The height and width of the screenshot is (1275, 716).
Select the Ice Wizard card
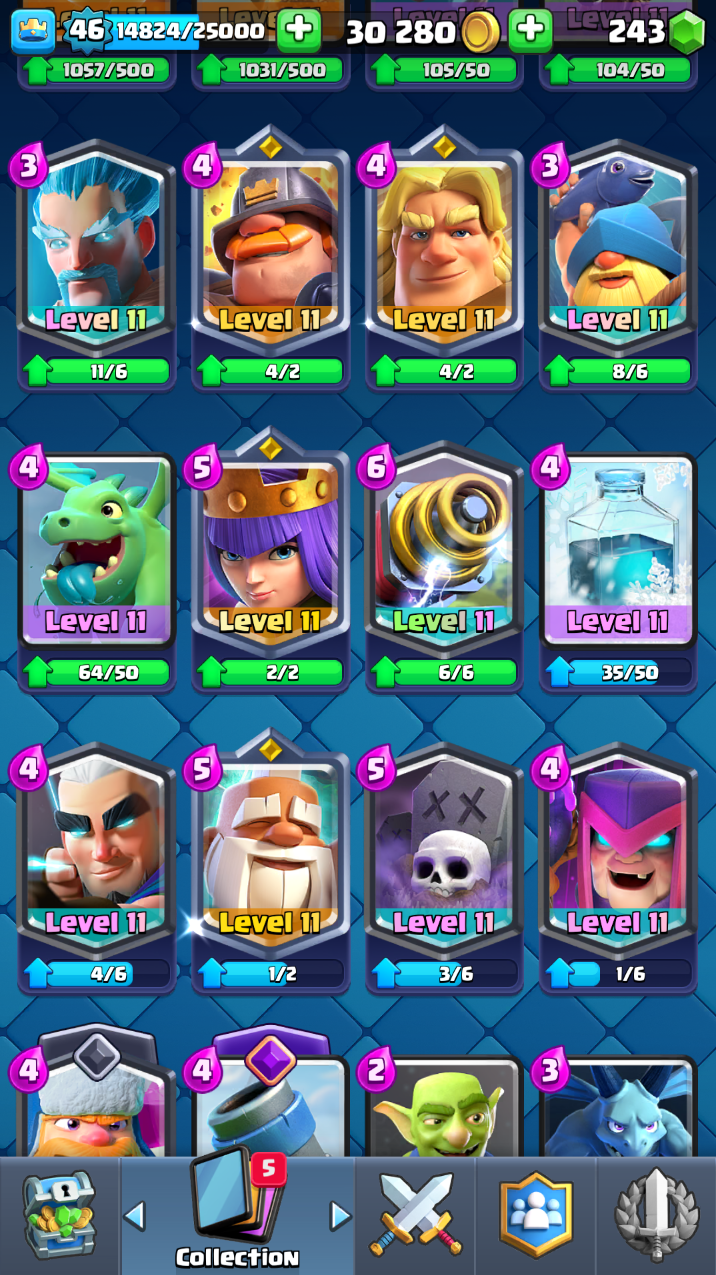96,250
